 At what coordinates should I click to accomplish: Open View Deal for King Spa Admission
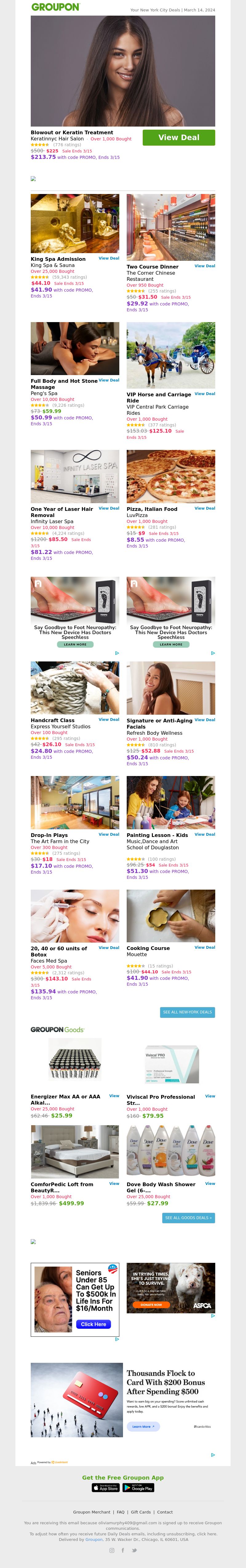point(109,258)
